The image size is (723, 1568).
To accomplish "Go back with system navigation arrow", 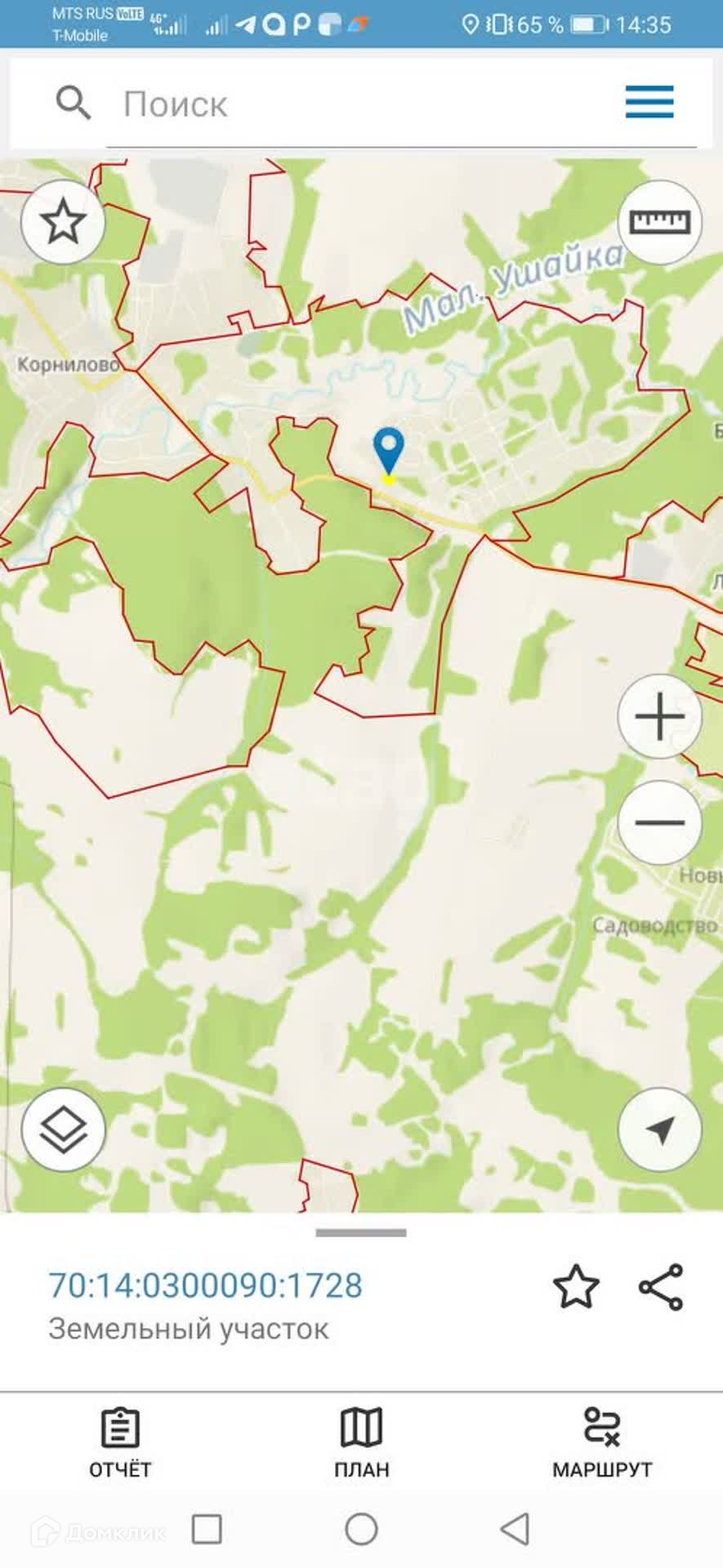I will tap(515, 1529).
